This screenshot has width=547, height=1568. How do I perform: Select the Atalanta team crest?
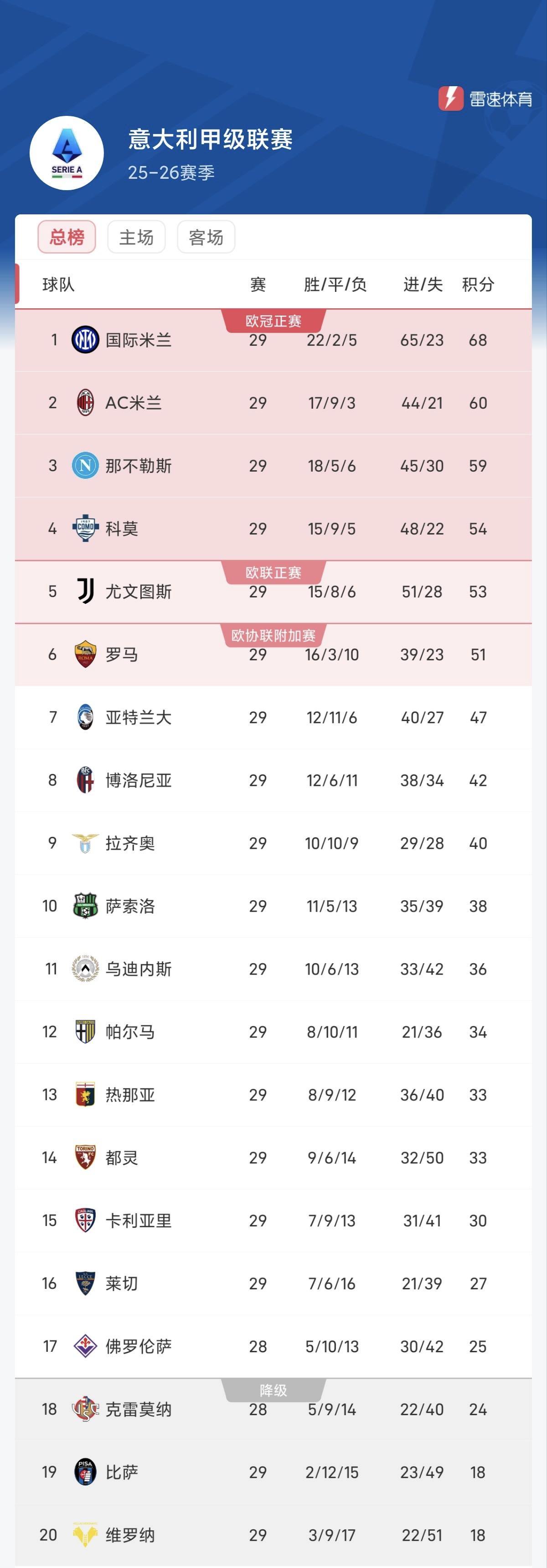[x=85, y=717]
